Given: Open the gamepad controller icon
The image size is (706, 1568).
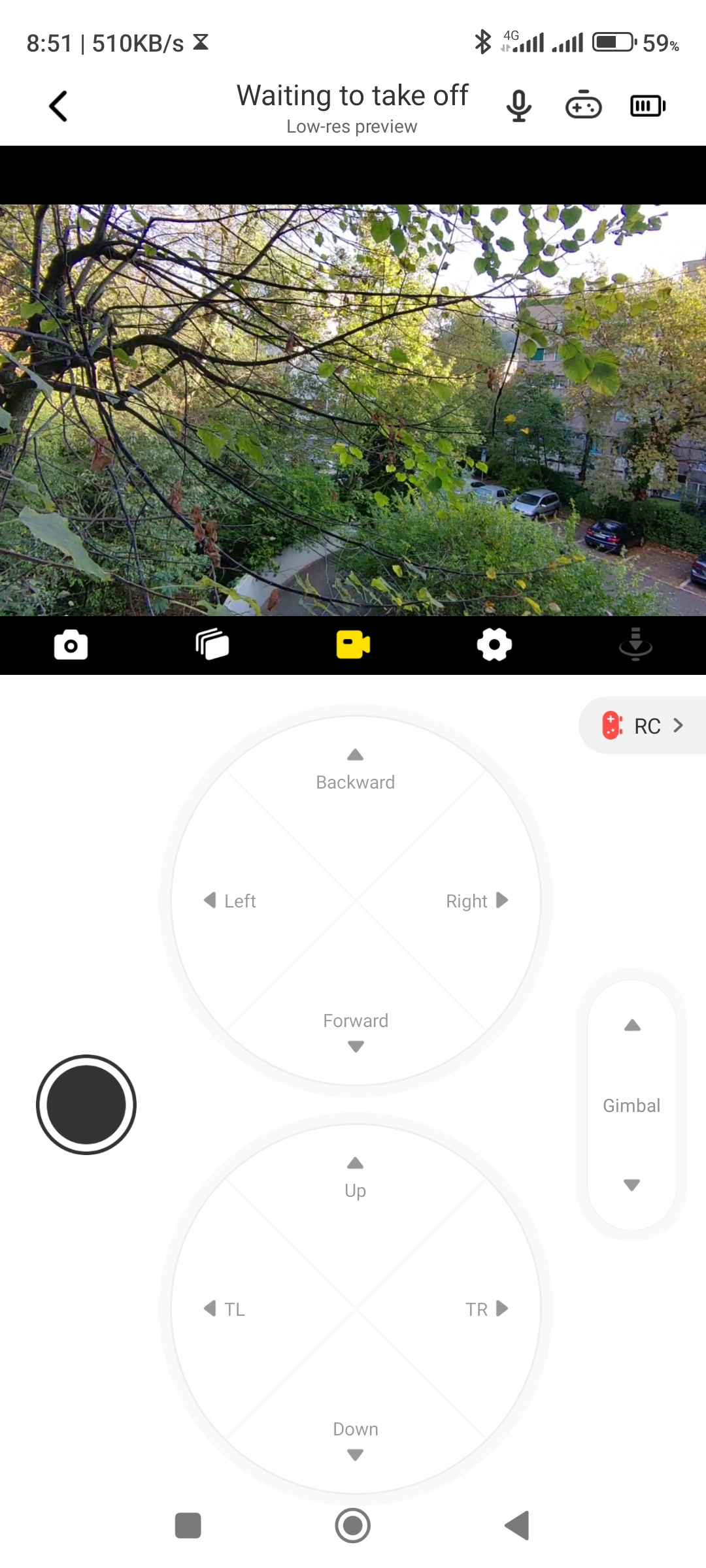Looking at the screenshot, I should pyautogui.click(x=583, y=106).
